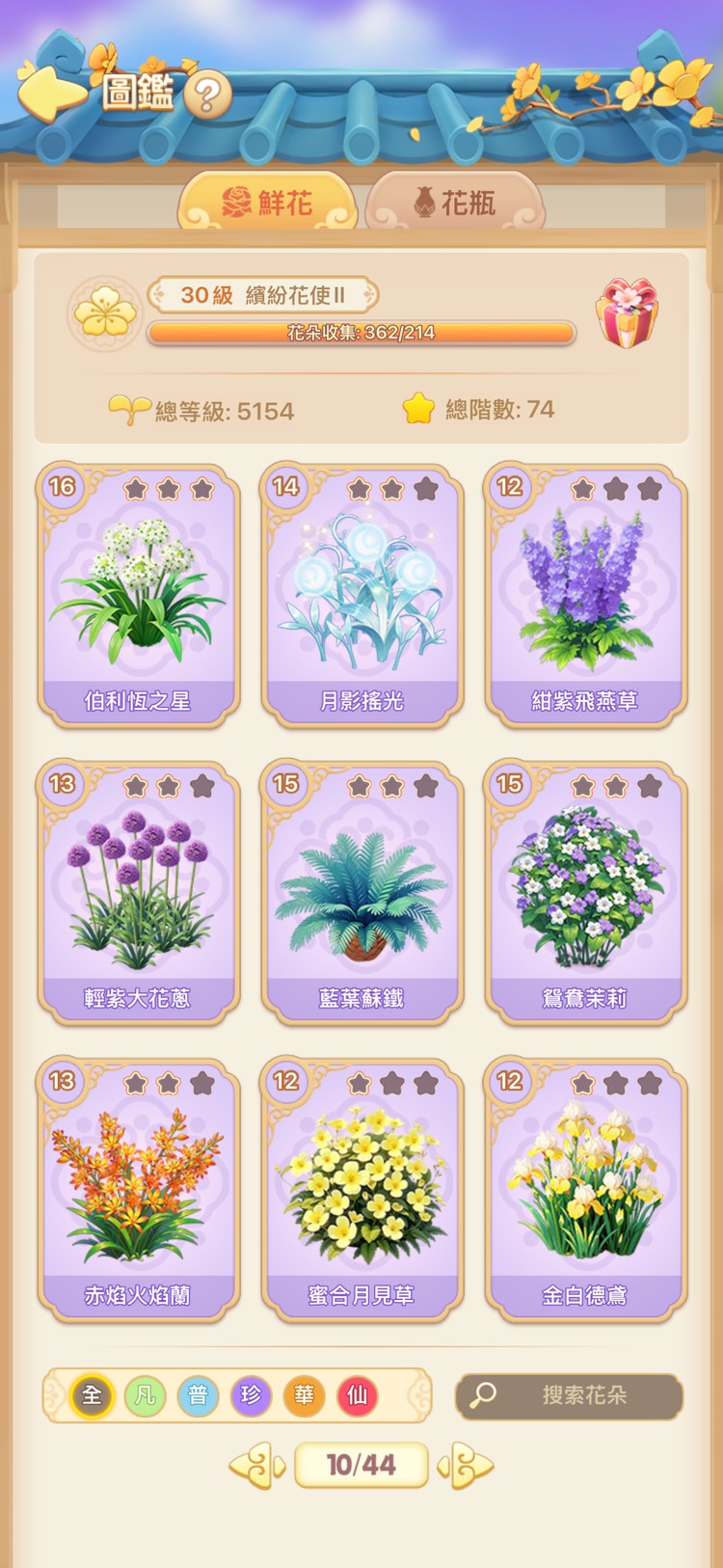Image resolution: width=723 pixels, height=1568 pixels.
Task: Tap the 蜜合月見草 card
Action: [x=361, y=1188]
